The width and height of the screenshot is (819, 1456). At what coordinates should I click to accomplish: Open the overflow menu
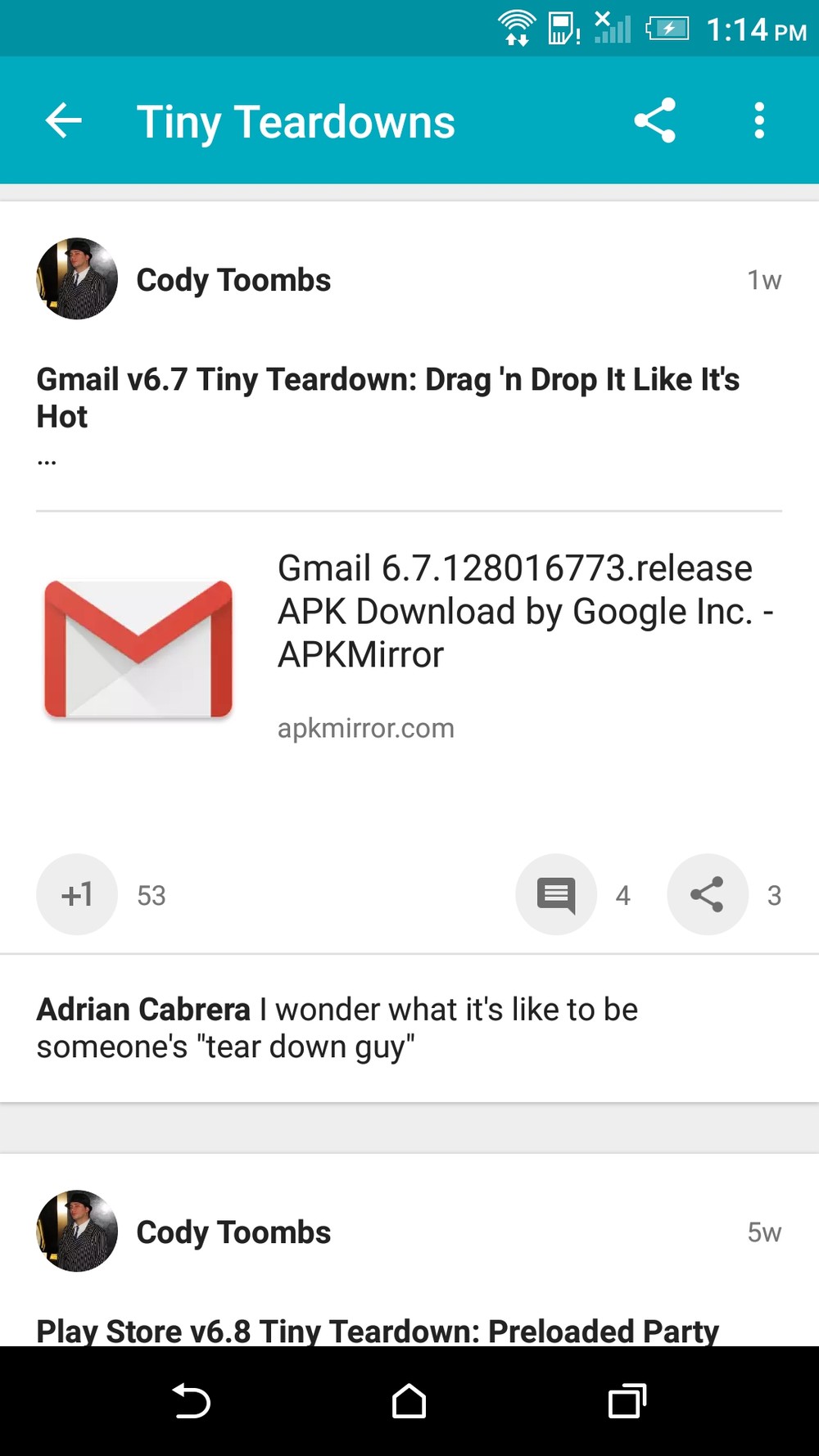tap(759, 121)
